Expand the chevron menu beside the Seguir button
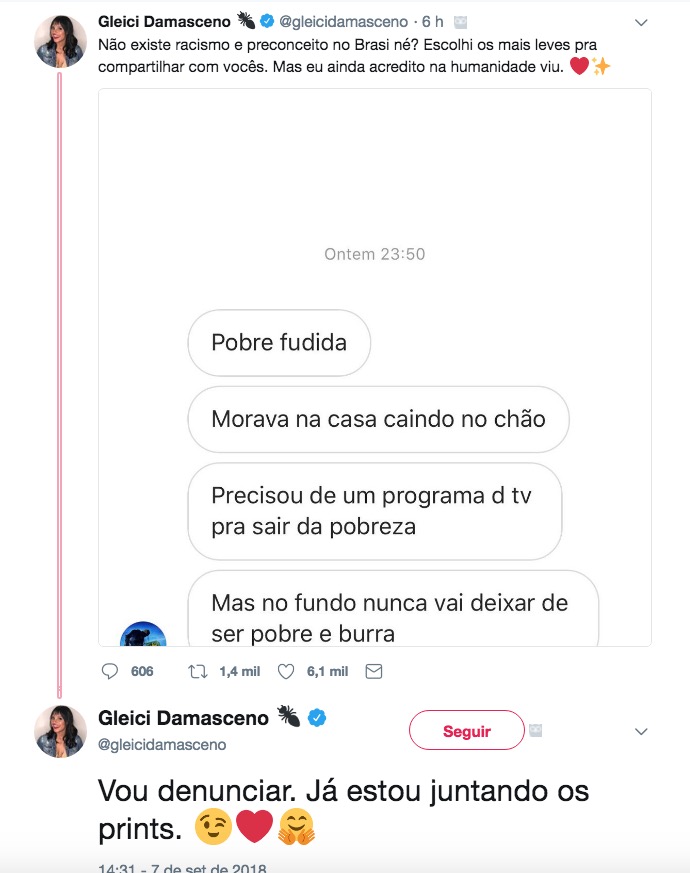The height and width of the screenshot is (873, 690). pyautogui.click(x=642, y=732)
